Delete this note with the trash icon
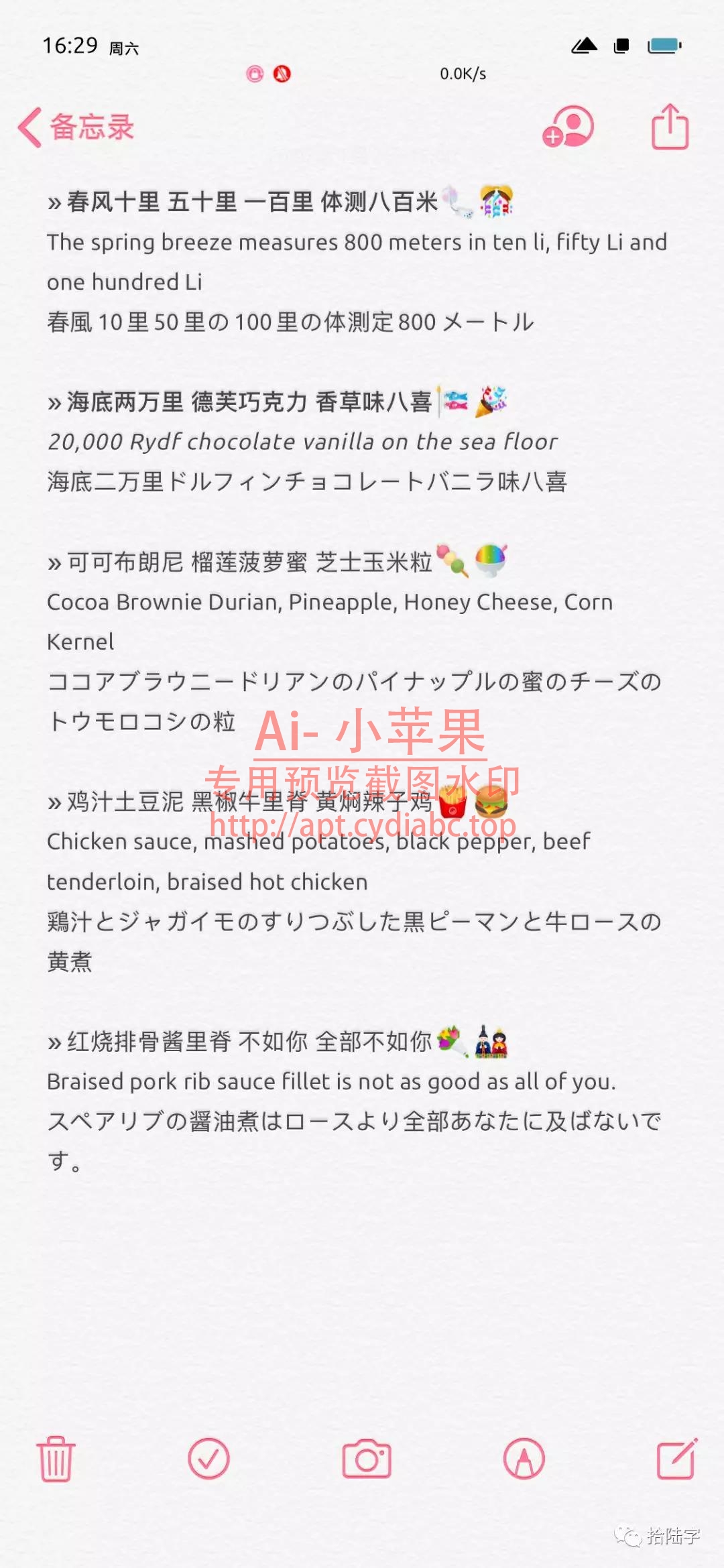 (56, 1459)
